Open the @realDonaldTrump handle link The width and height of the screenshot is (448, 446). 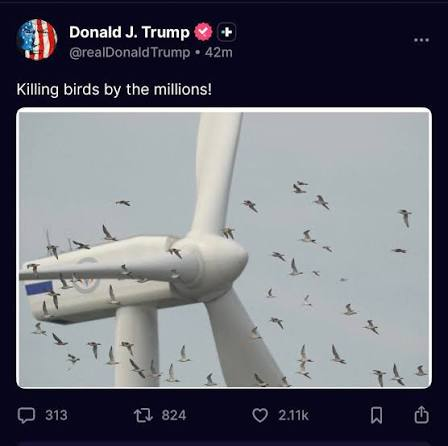(x=130, y=53)
